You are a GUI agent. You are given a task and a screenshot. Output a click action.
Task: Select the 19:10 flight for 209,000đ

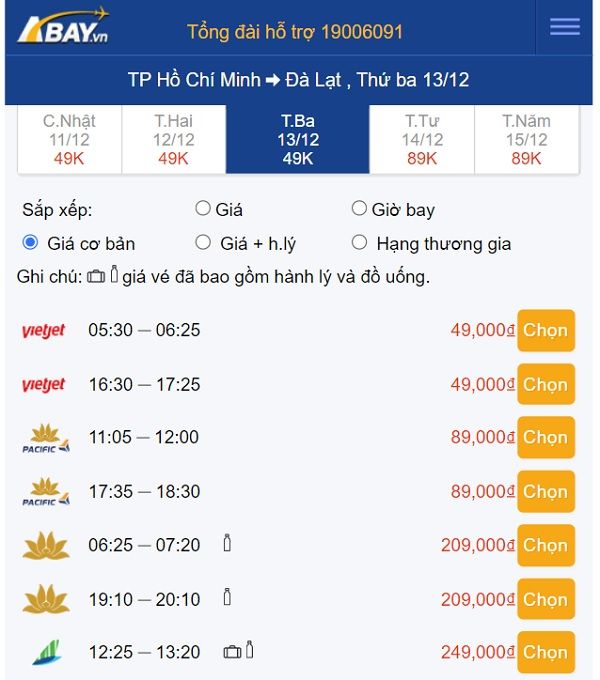[x=546, y=599]
